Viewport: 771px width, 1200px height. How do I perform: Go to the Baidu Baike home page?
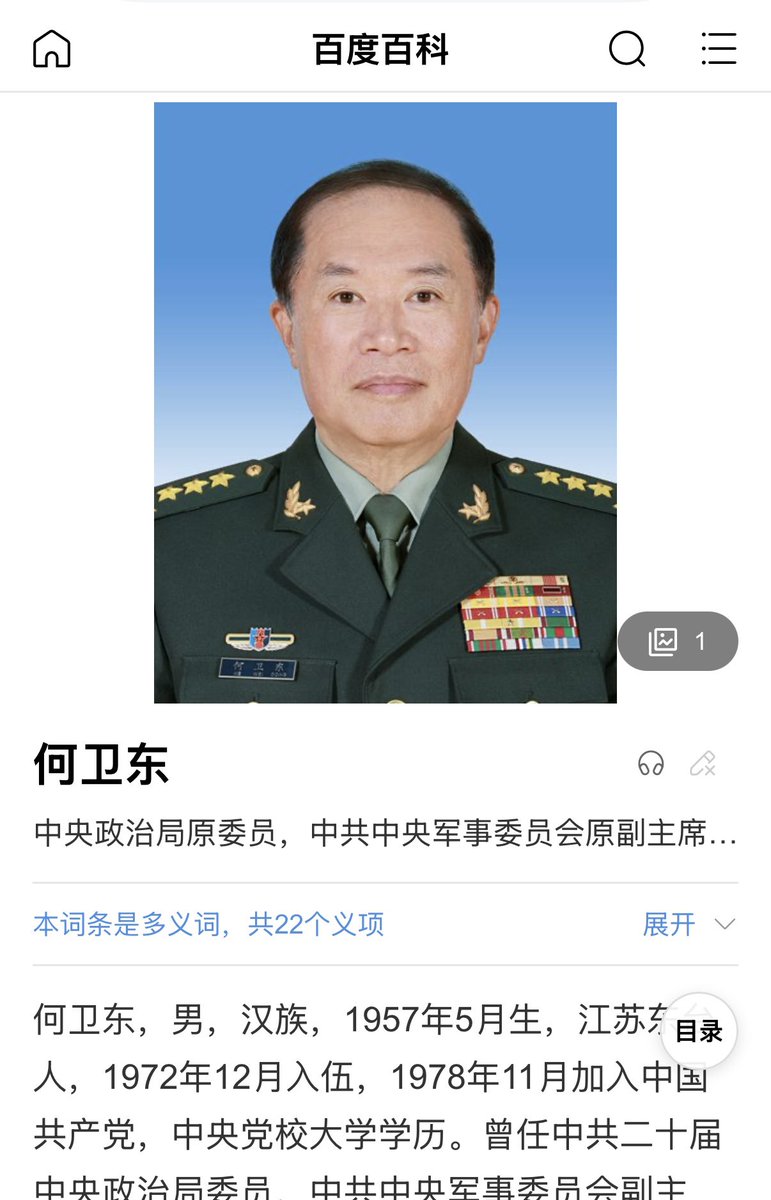click(52, 48)
